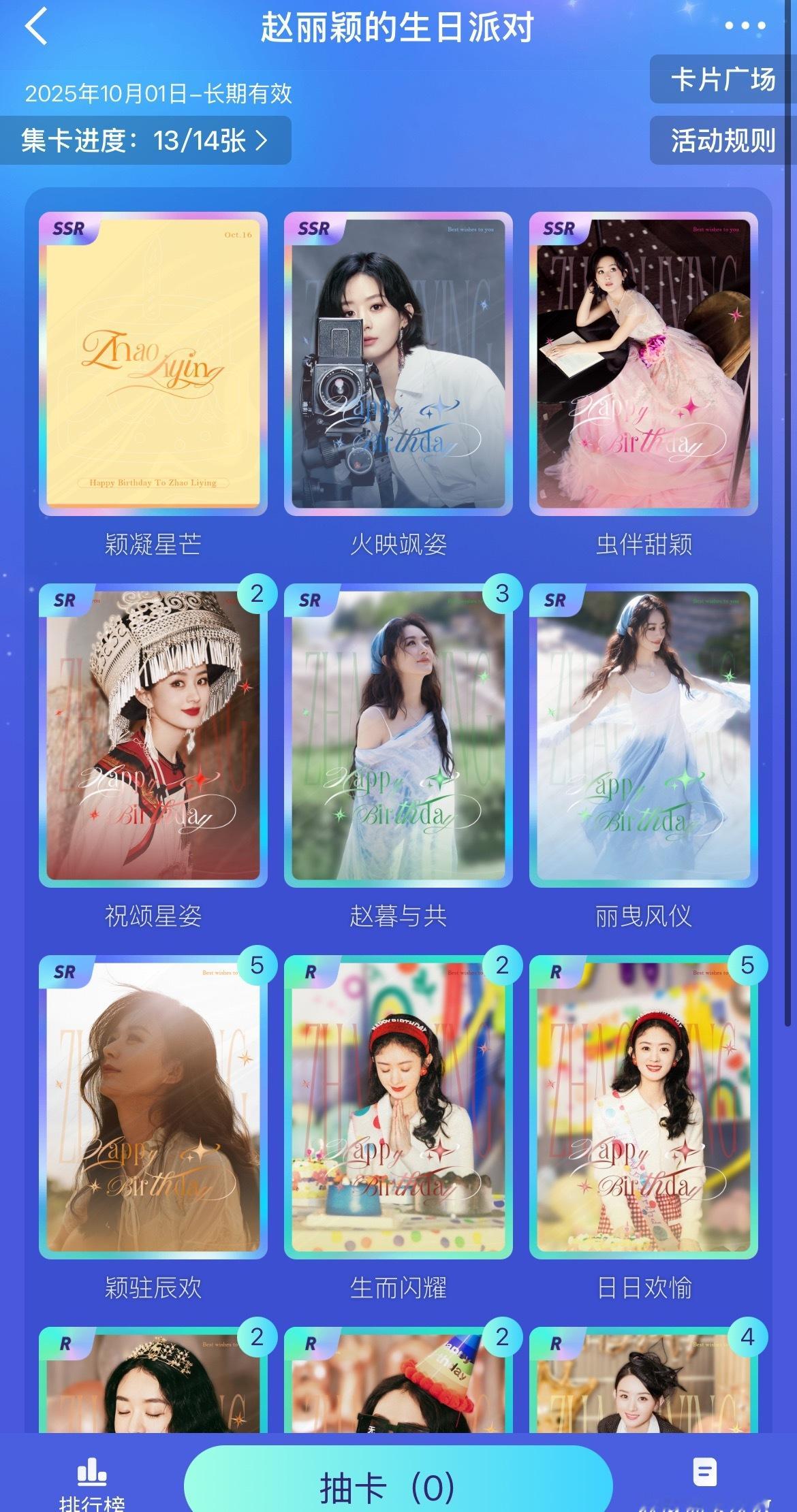Go back using the top-left arrow
This screenshot has width=797, height=1512.
click(36, 27)
